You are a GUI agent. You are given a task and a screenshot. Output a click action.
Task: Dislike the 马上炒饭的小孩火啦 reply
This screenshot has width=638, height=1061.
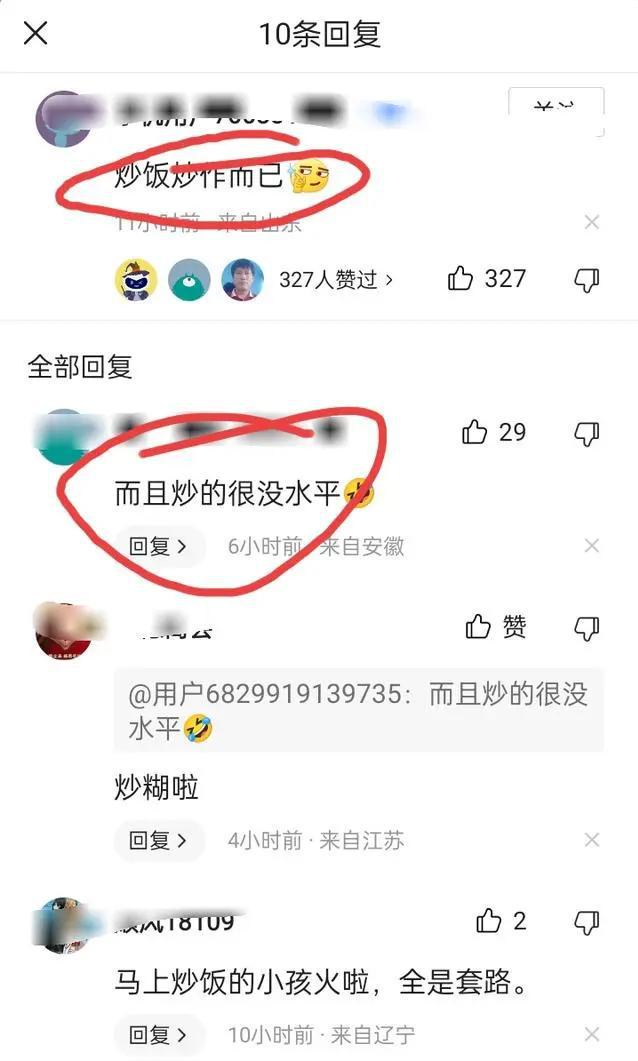tap(587, 922)
